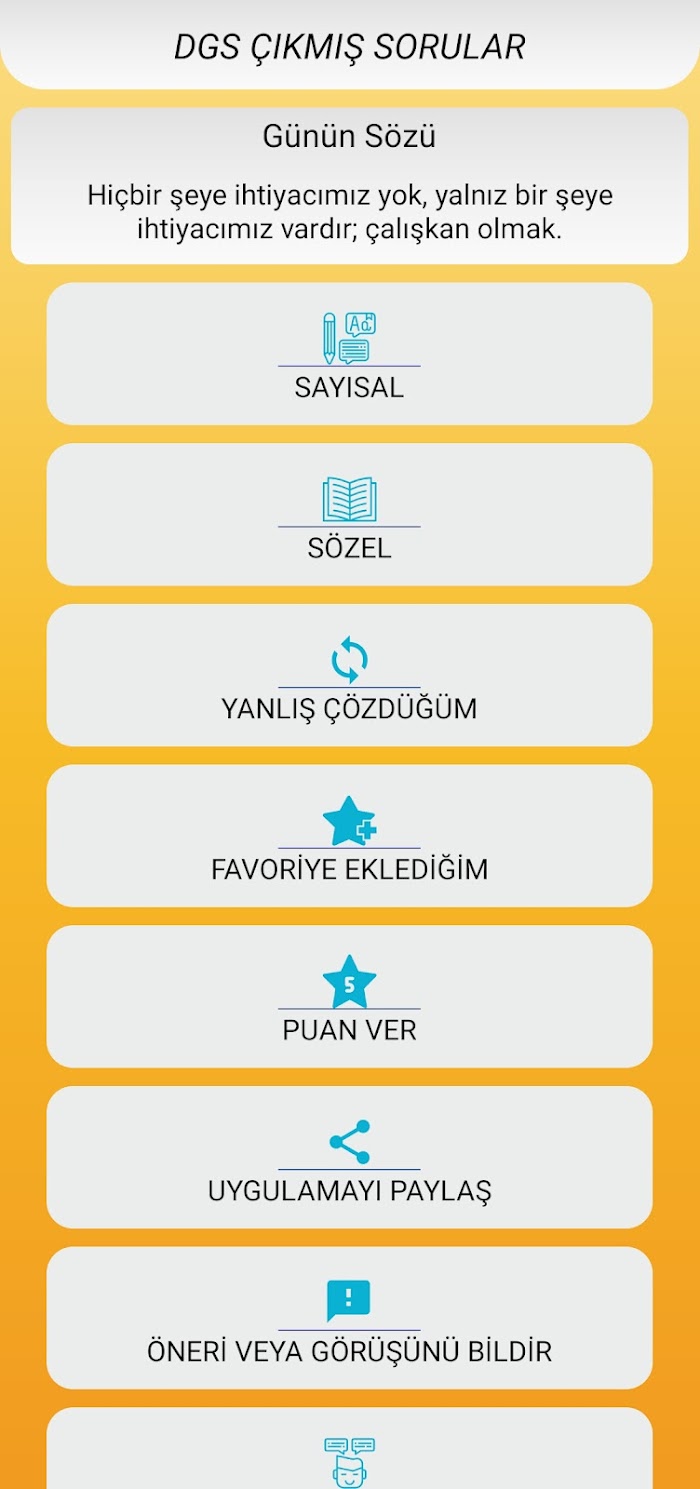Viewport: 700px width, 1489px height.
Task: Open the SÖZEL questions section
Action: 349,515
